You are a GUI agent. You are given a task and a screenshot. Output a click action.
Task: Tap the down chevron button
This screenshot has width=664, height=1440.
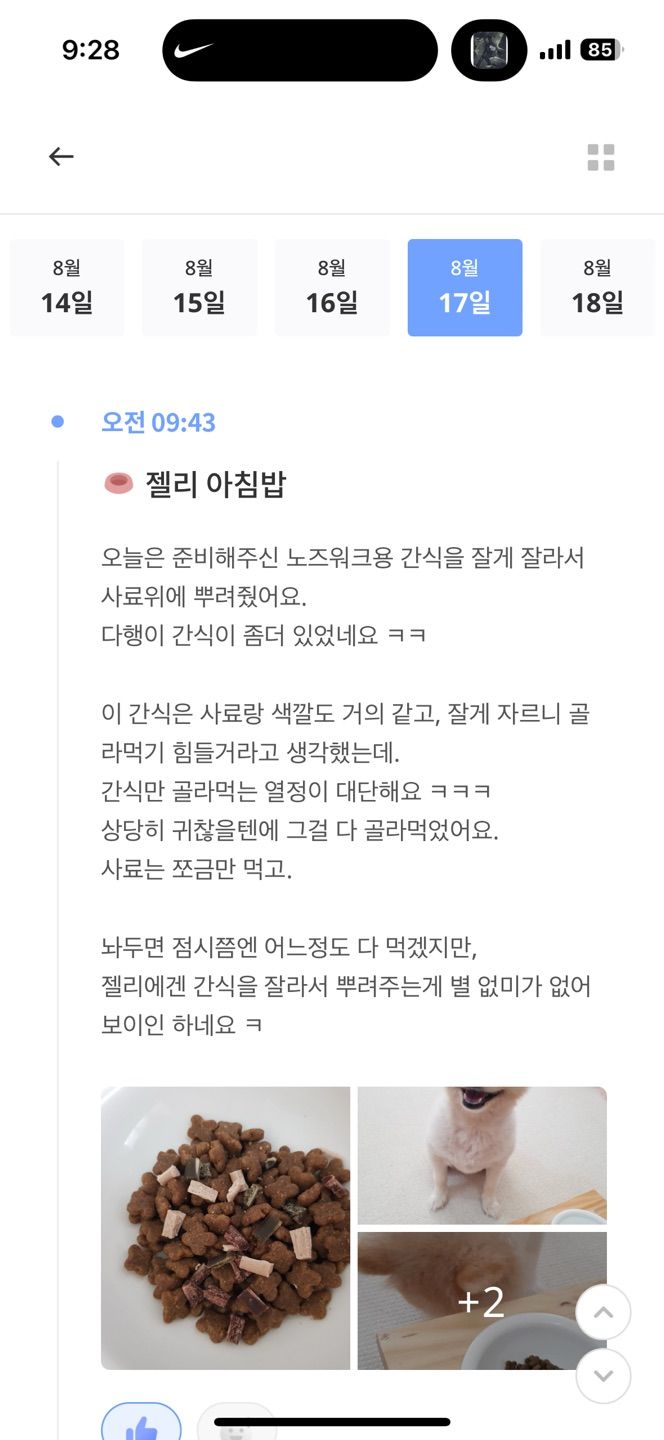(x=603, y=1376)
